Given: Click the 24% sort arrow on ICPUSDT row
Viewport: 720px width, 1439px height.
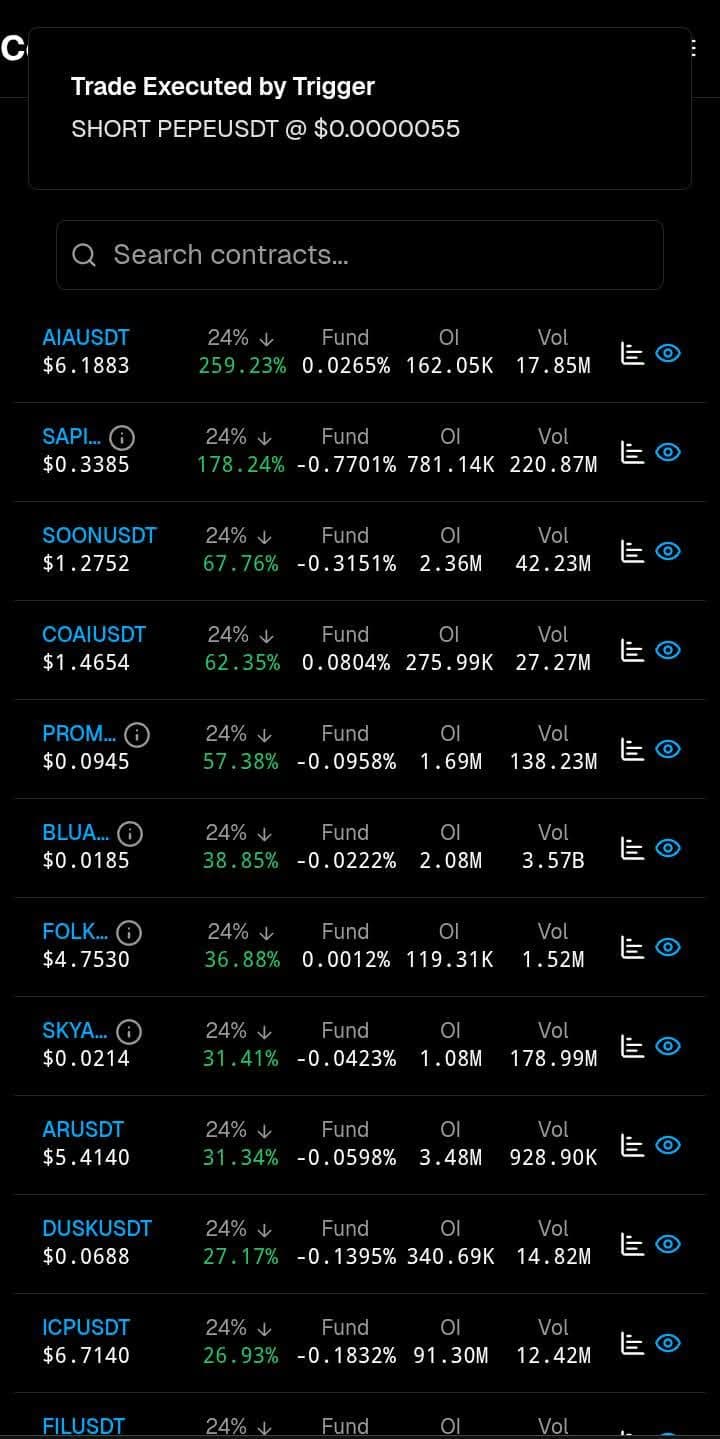Looking at the screenshot, I should tap(263, 1328).
